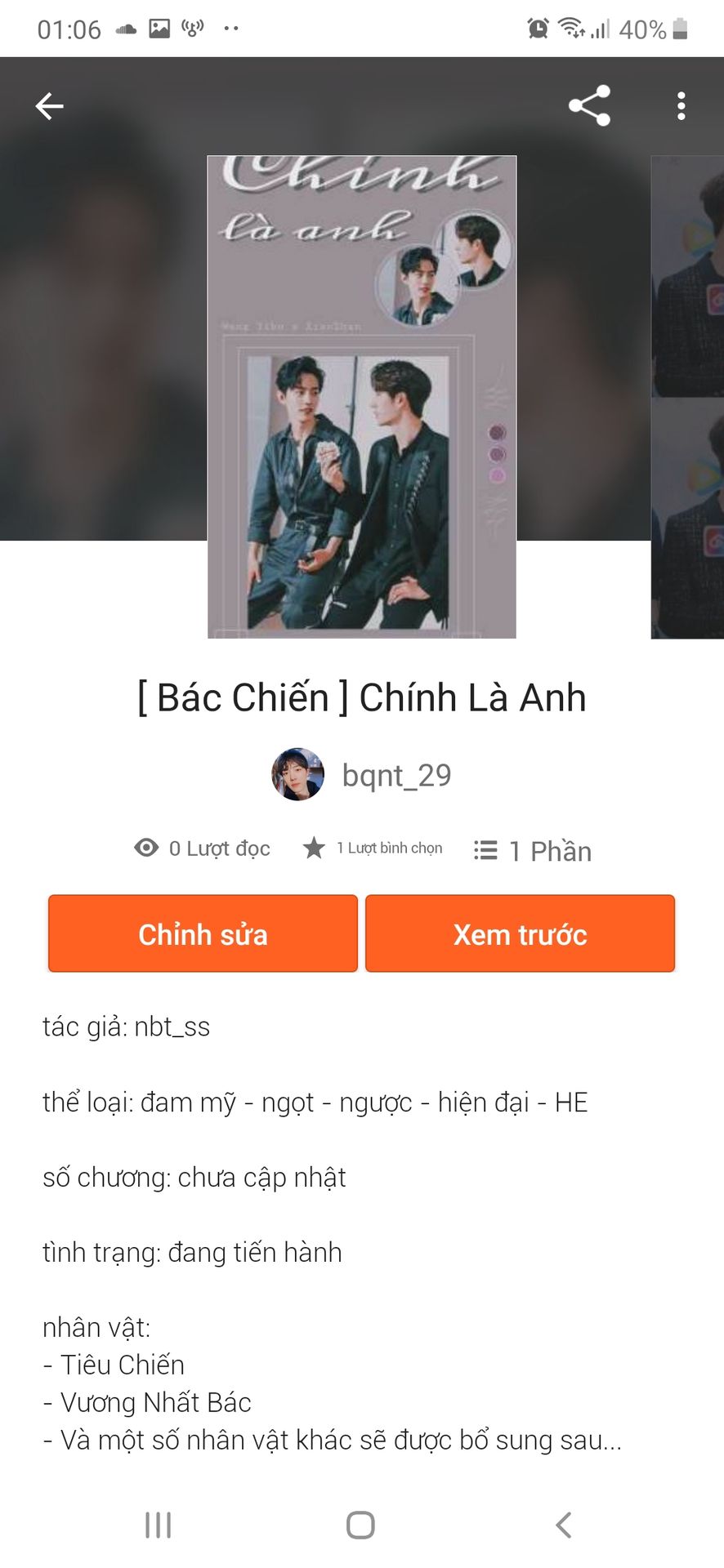Open the next story cover on the right
This screenshot has height=1568, width=724.
click(687, 397)
